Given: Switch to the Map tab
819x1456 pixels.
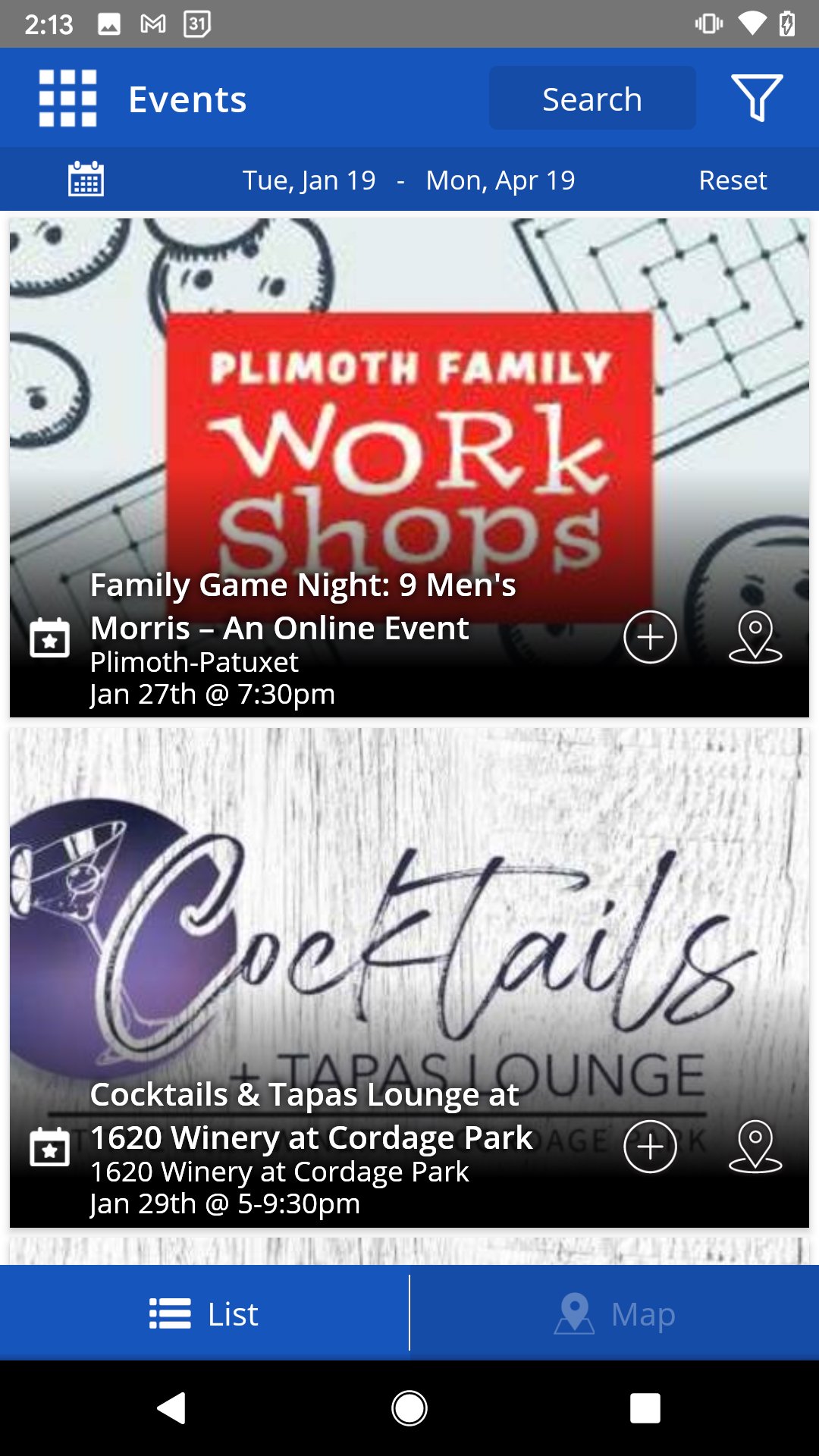Looking at the screenshot, I should click(615, 1313).
